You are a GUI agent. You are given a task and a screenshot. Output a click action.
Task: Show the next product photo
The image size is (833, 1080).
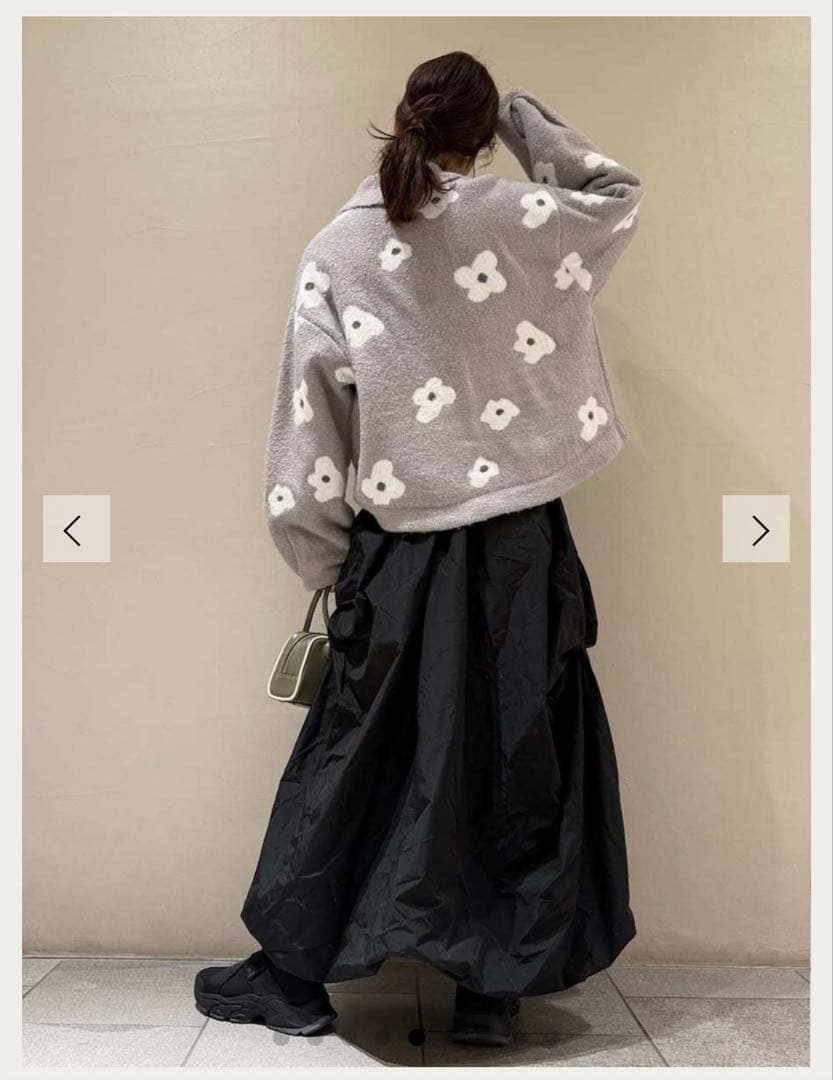coord(756,529)
